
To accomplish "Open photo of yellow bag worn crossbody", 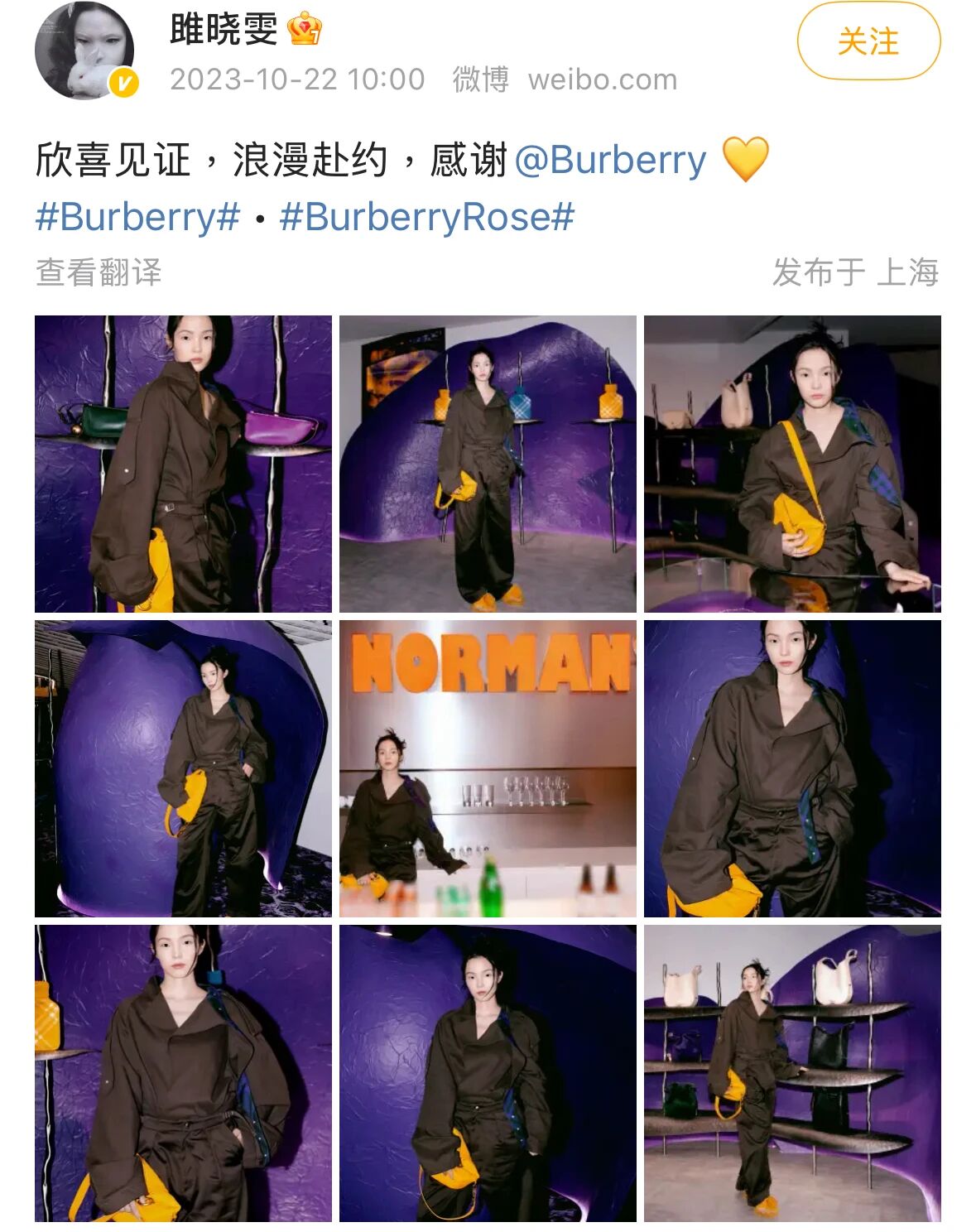I will pyautogui.click(x=792, y=464).
